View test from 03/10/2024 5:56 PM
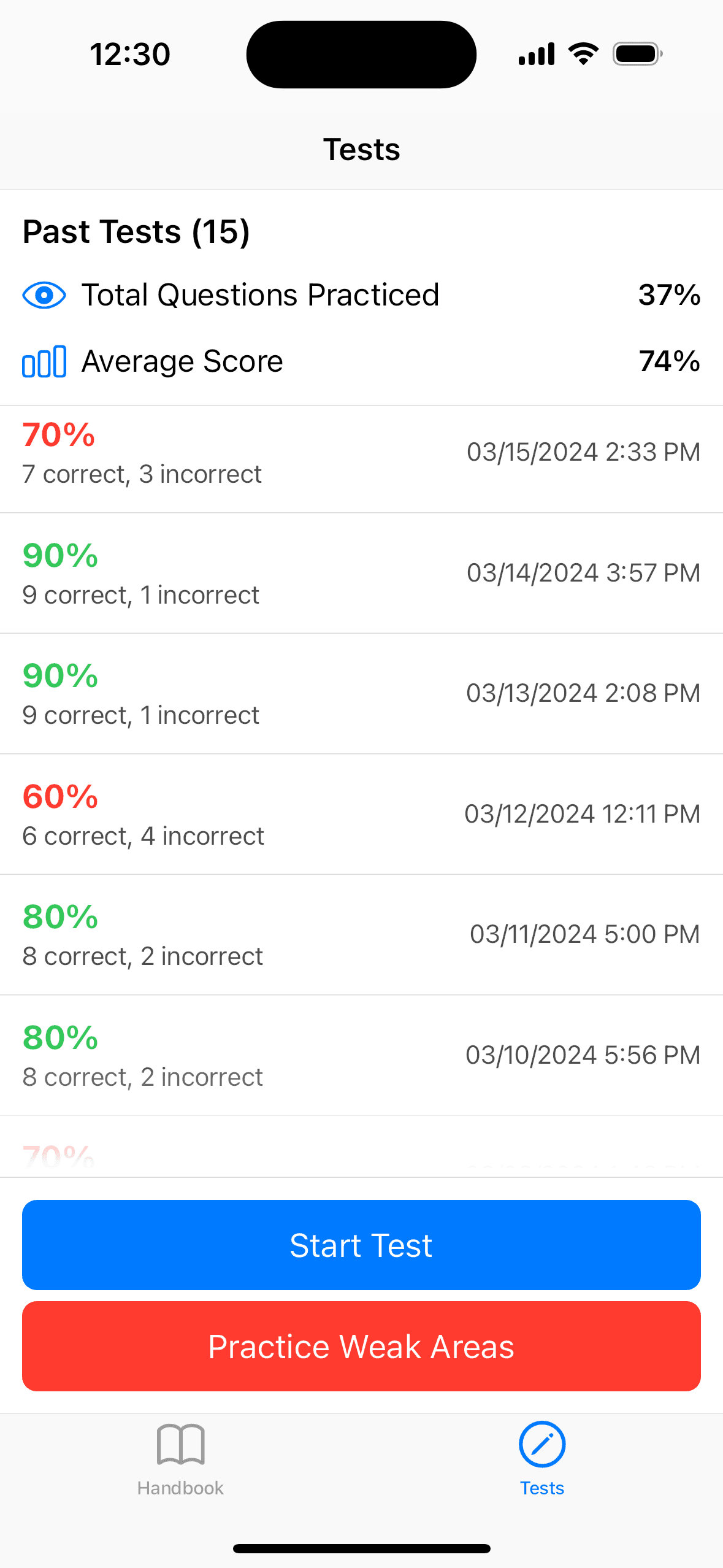The width and height of the screenshot is (723, 1568). (361, 1056)
